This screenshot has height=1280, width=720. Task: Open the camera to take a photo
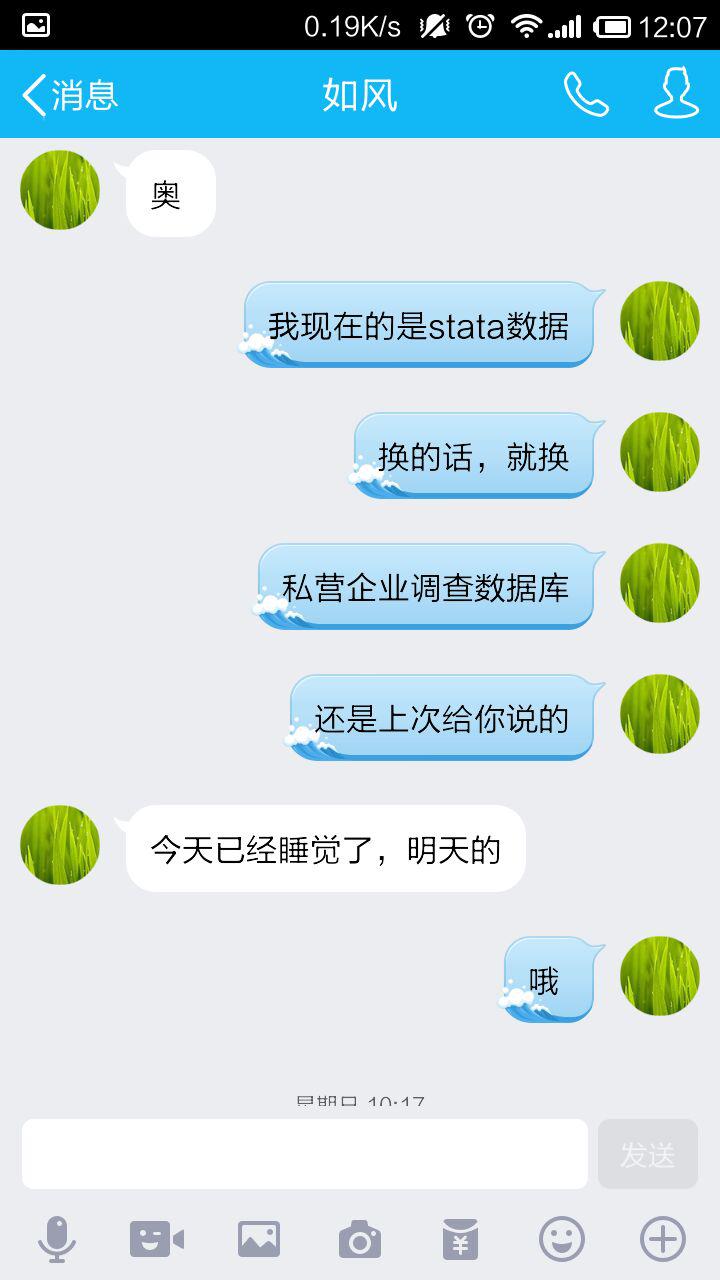pyautogui.click(x=359, y=1240)
